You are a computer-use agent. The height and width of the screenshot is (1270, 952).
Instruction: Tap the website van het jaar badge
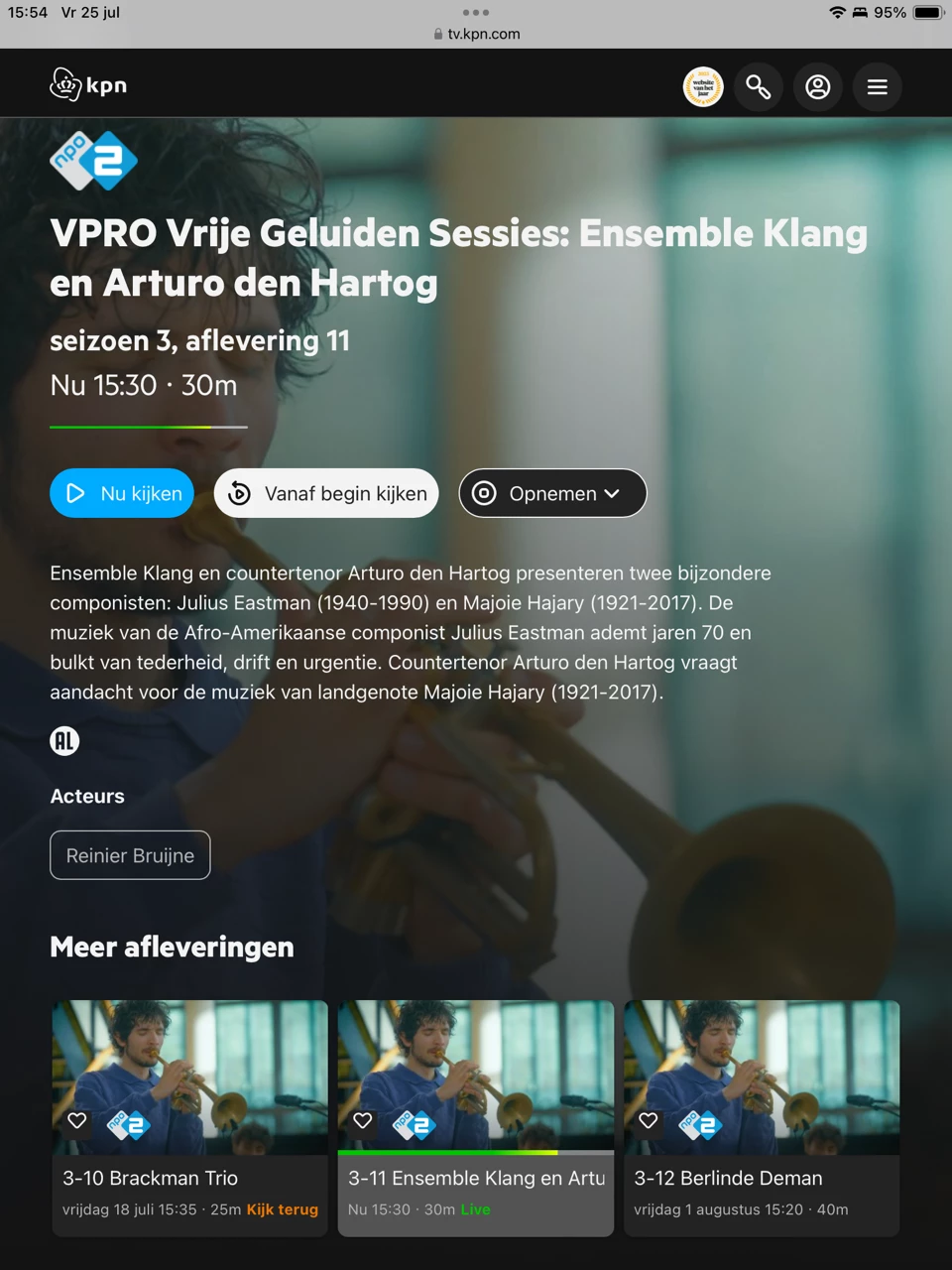pyautogui.click(x=703, y=87)
